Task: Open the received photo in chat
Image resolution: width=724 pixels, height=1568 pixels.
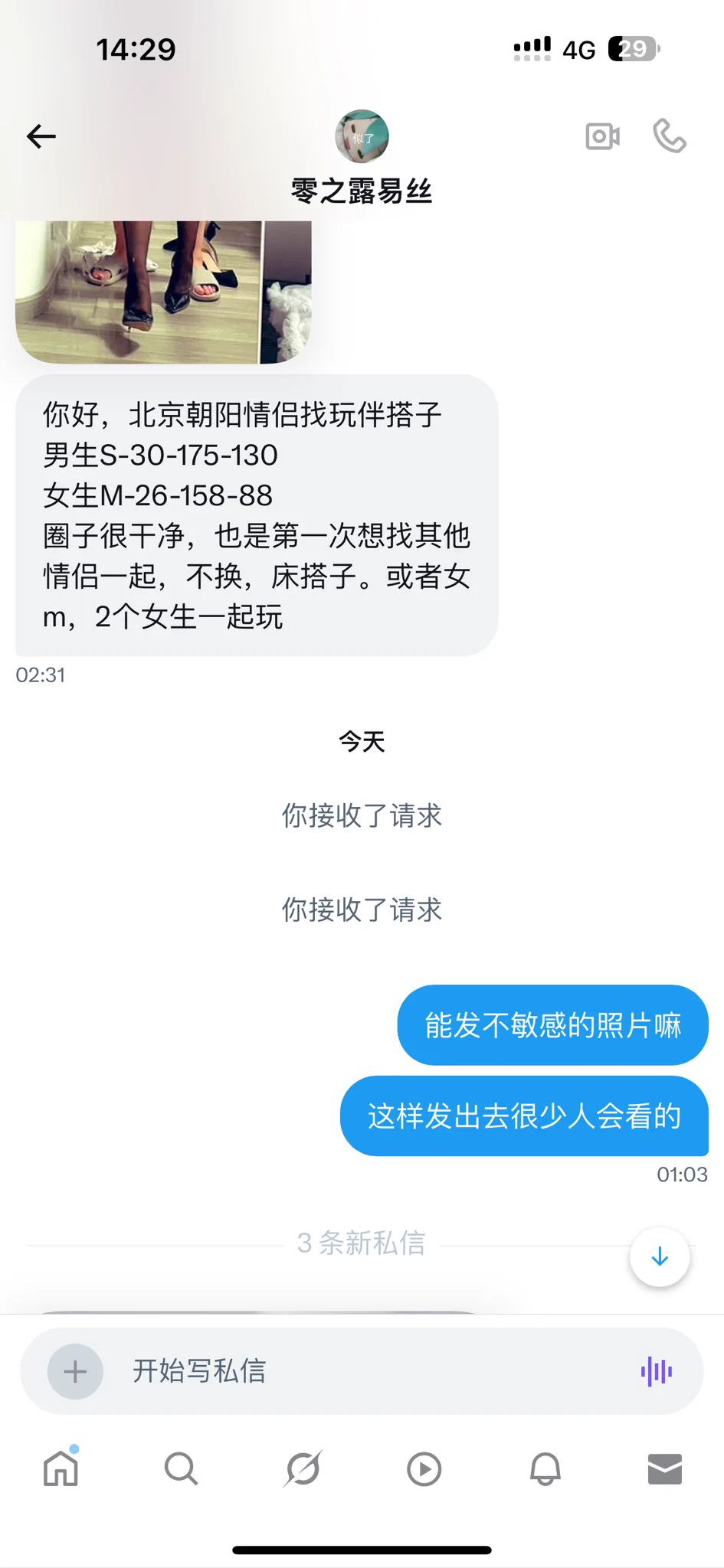Action: (163, 291)
